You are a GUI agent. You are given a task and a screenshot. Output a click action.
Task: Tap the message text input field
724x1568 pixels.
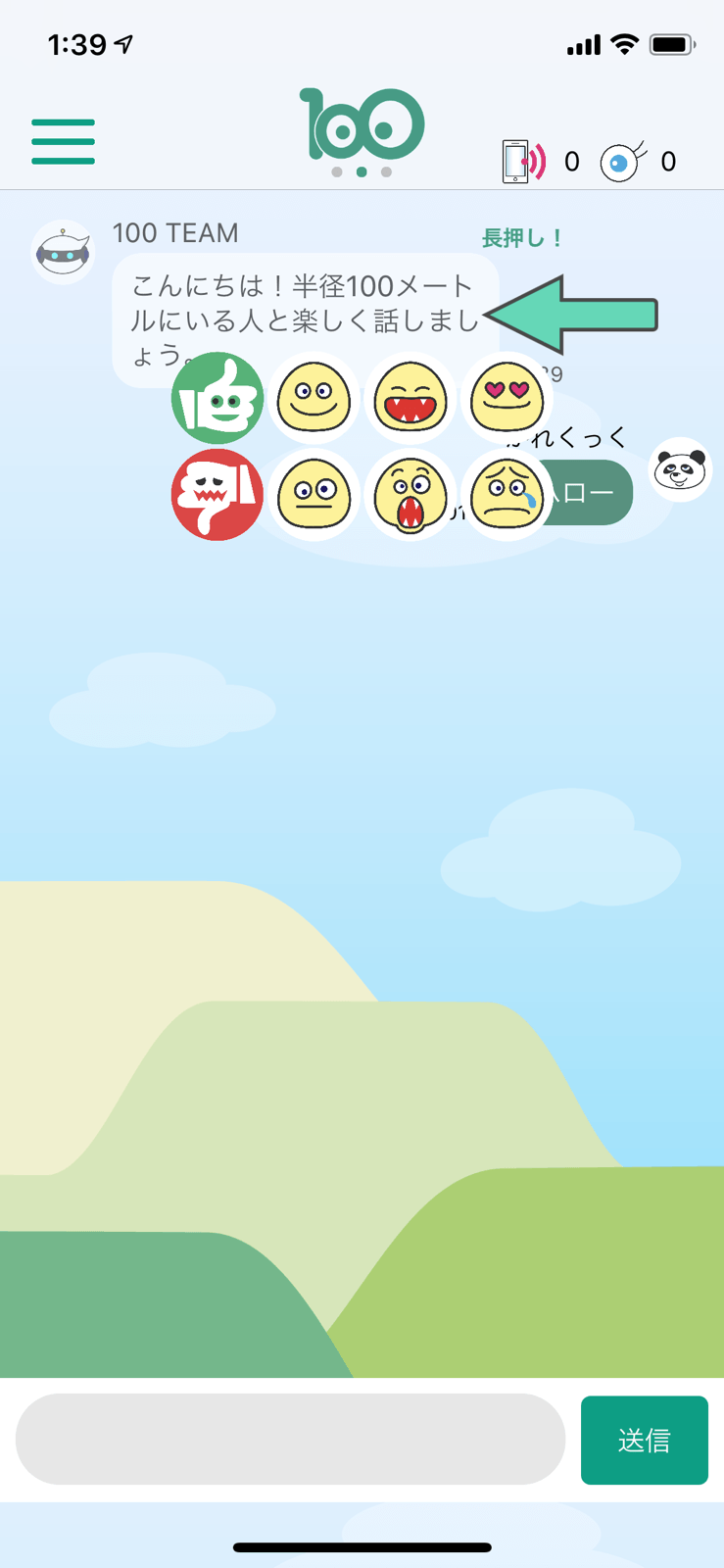point(290,1439)
